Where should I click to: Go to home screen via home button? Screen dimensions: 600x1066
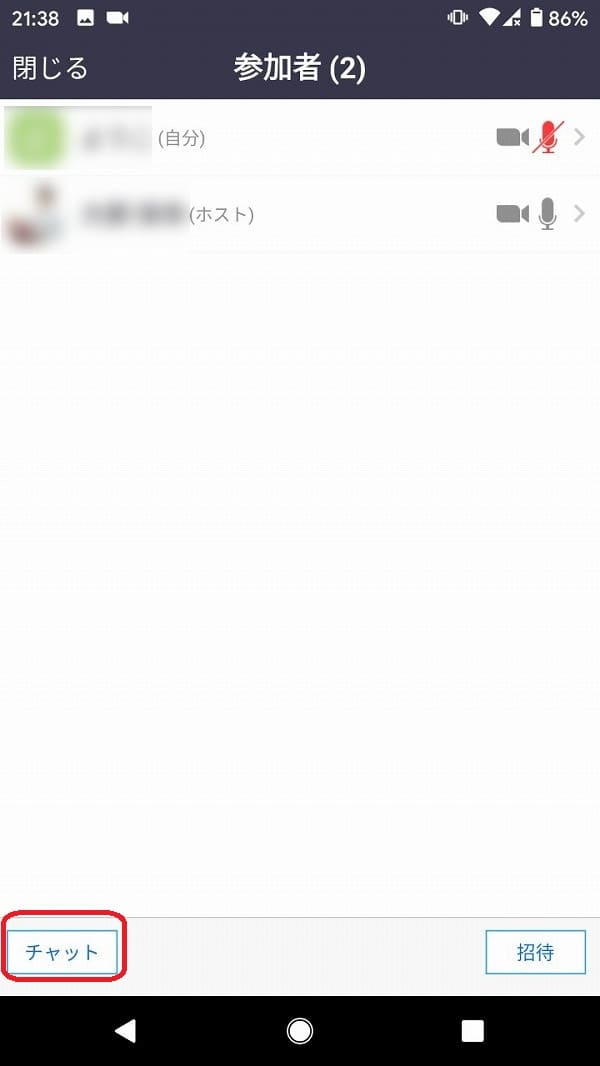[x=300, y=1031]
